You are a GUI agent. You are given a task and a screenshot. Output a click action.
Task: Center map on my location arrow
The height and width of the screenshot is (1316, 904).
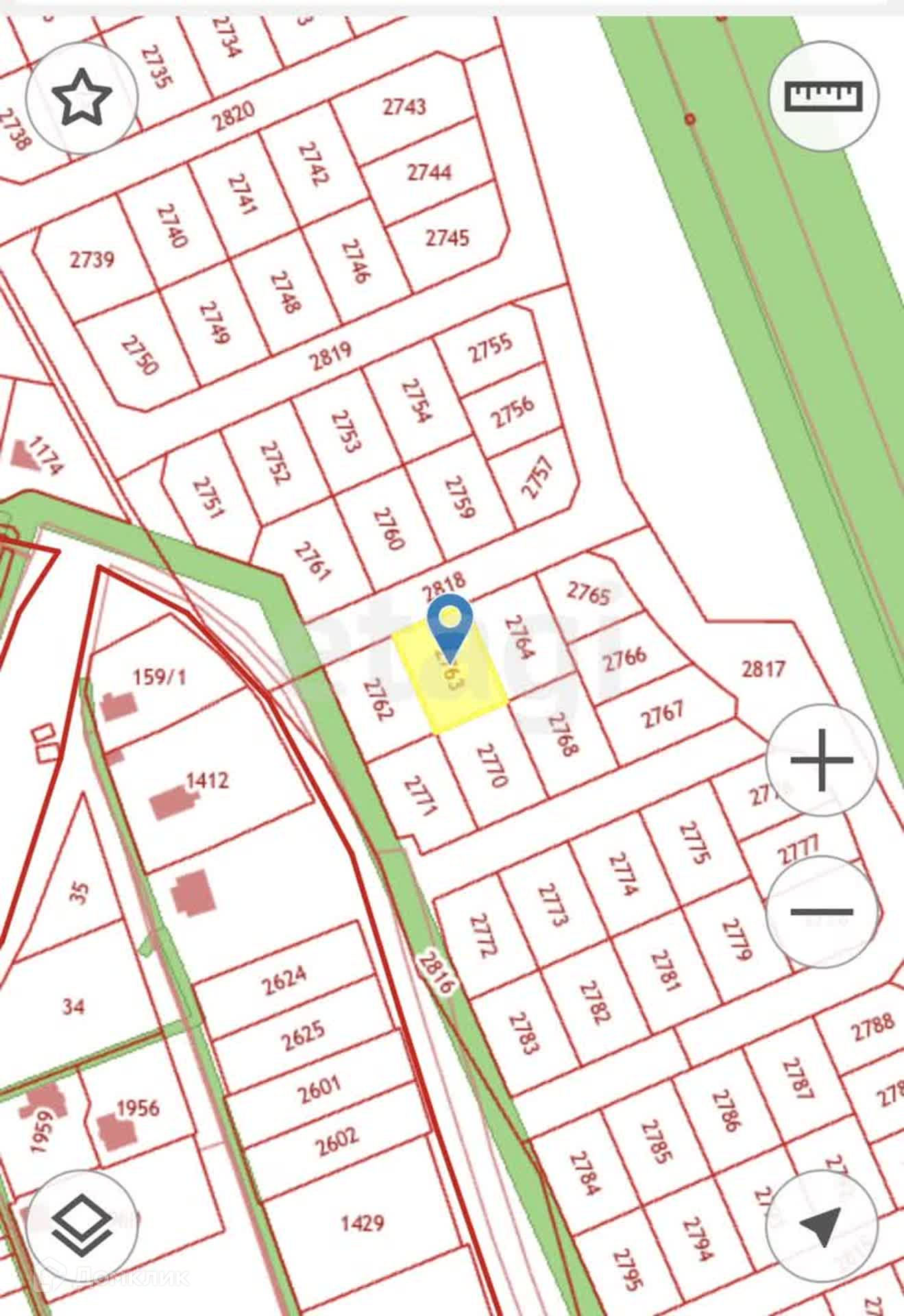tap(821, 1226)
